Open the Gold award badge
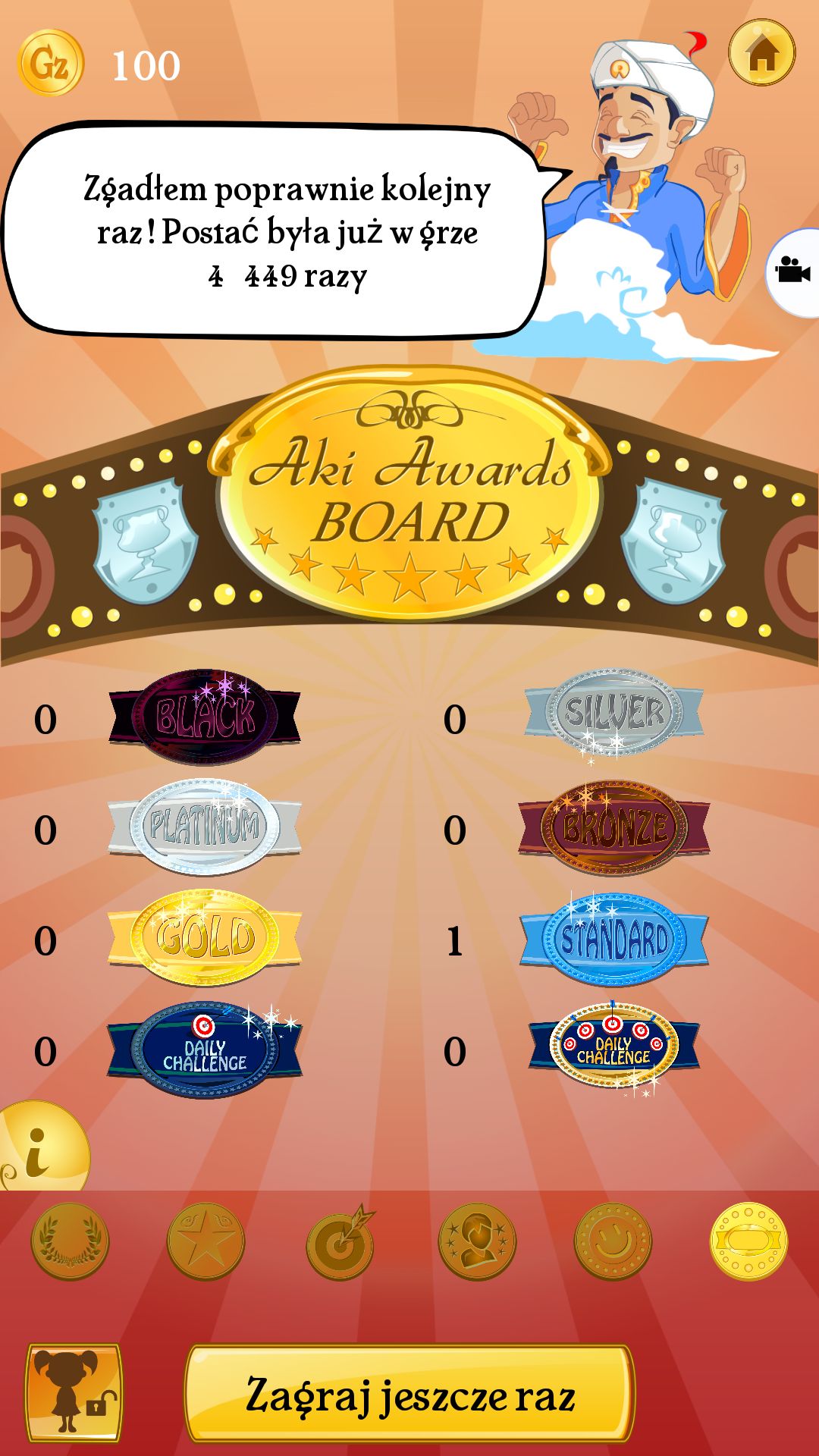The height and width of the screenshot is (1456, 819). tap(205, 938)
